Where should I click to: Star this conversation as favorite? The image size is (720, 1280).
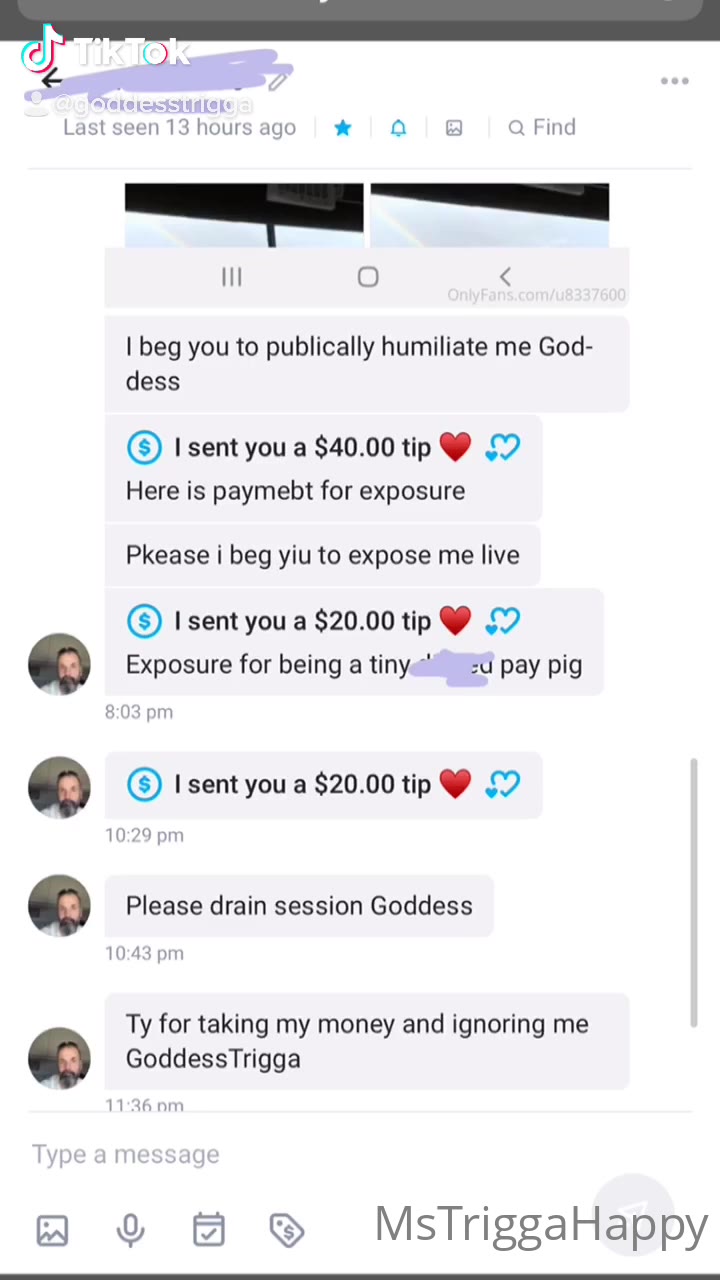pyautogui.click(x=342, y=128)
